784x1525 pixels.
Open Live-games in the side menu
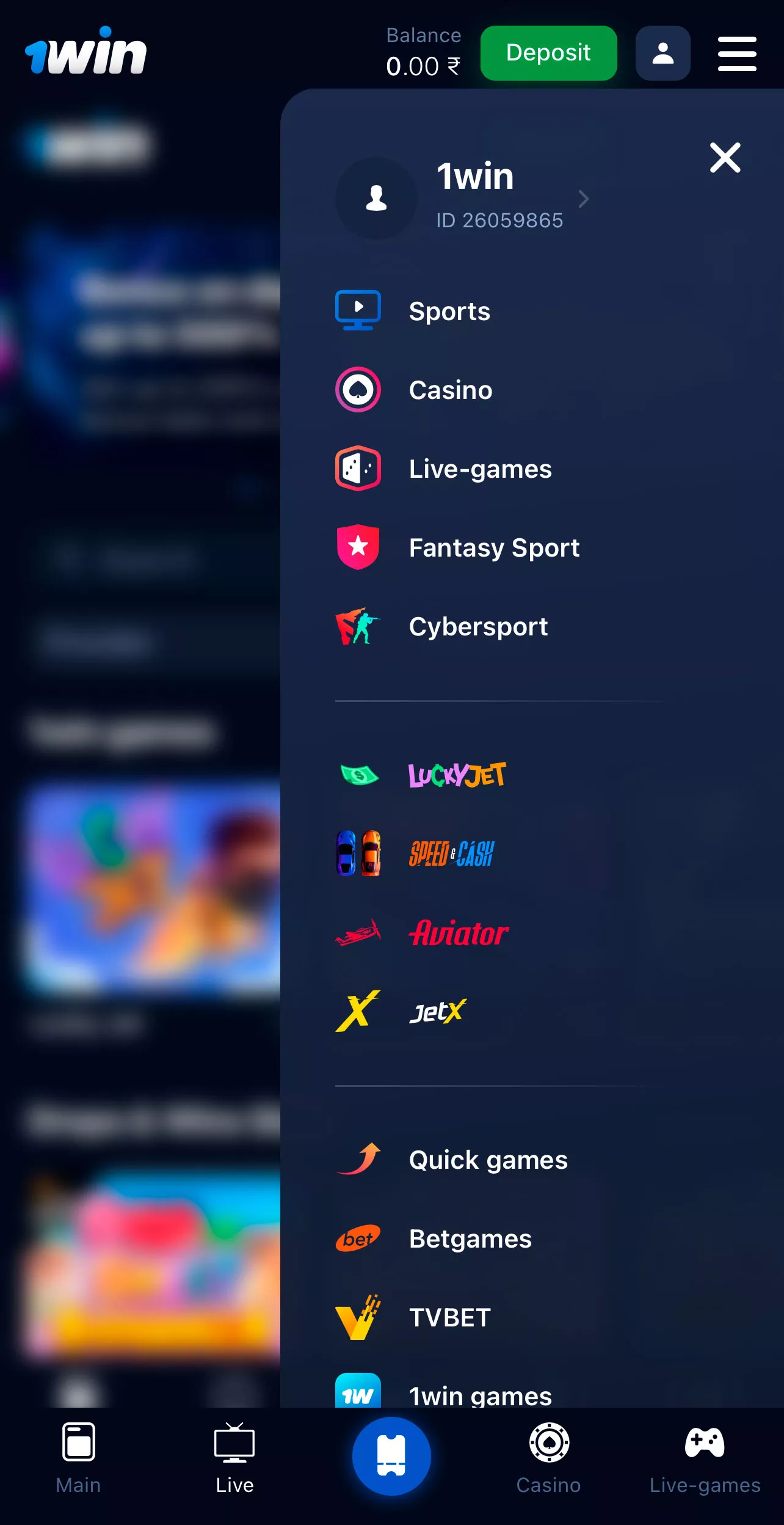click(x=480, y=469)
